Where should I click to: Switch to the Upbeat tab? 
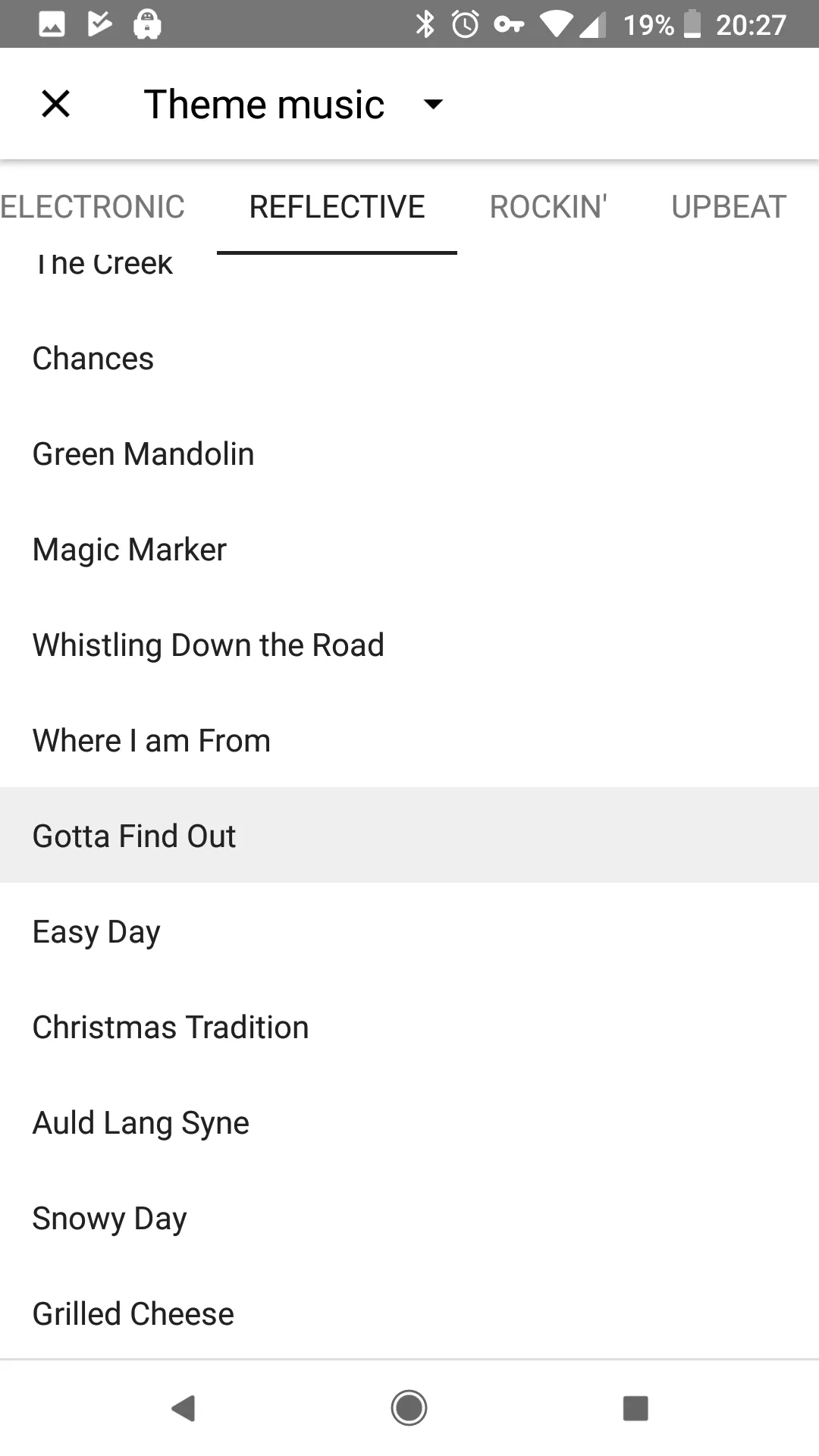pyautogui.click(x=729, y=207)
